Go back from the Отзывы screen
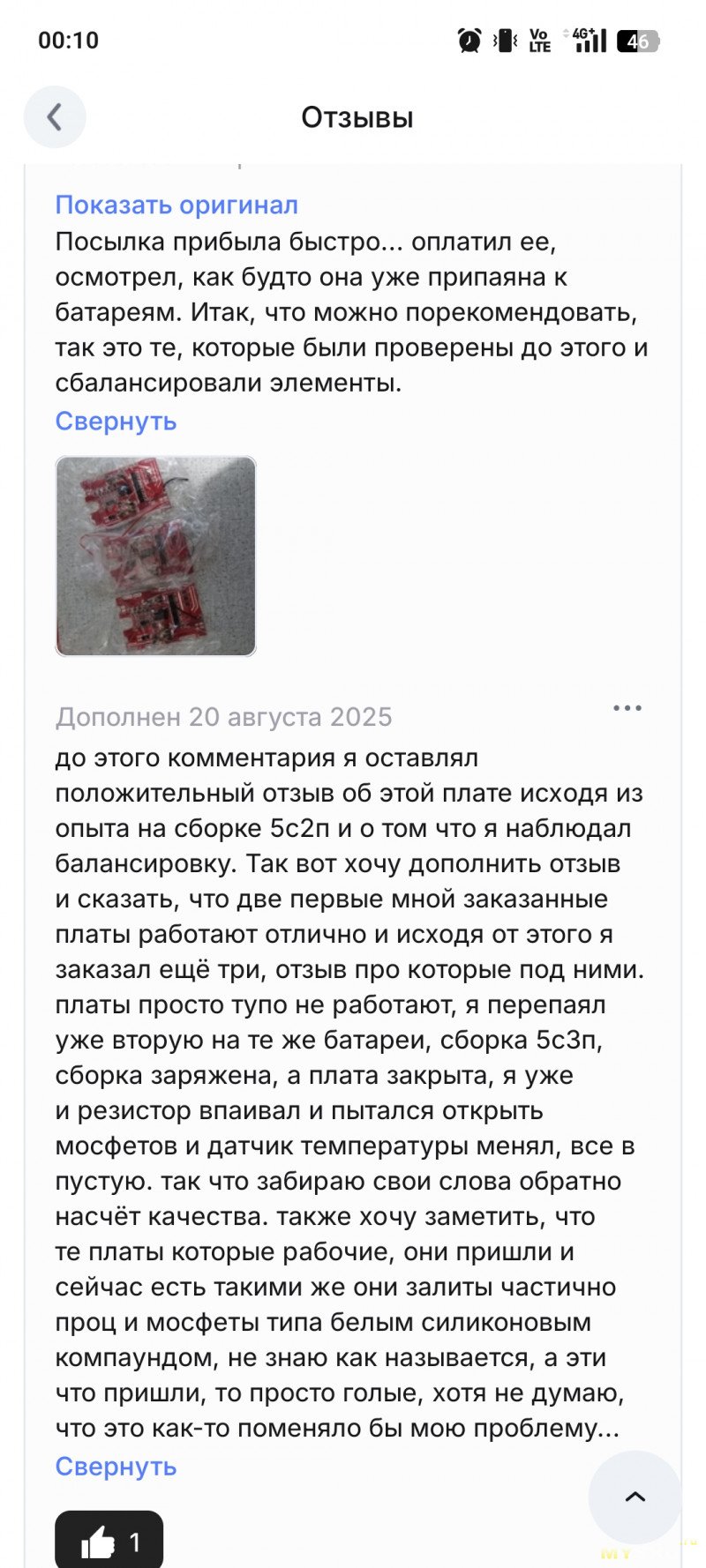706x1568 pixels. click(x=55, y=117)
